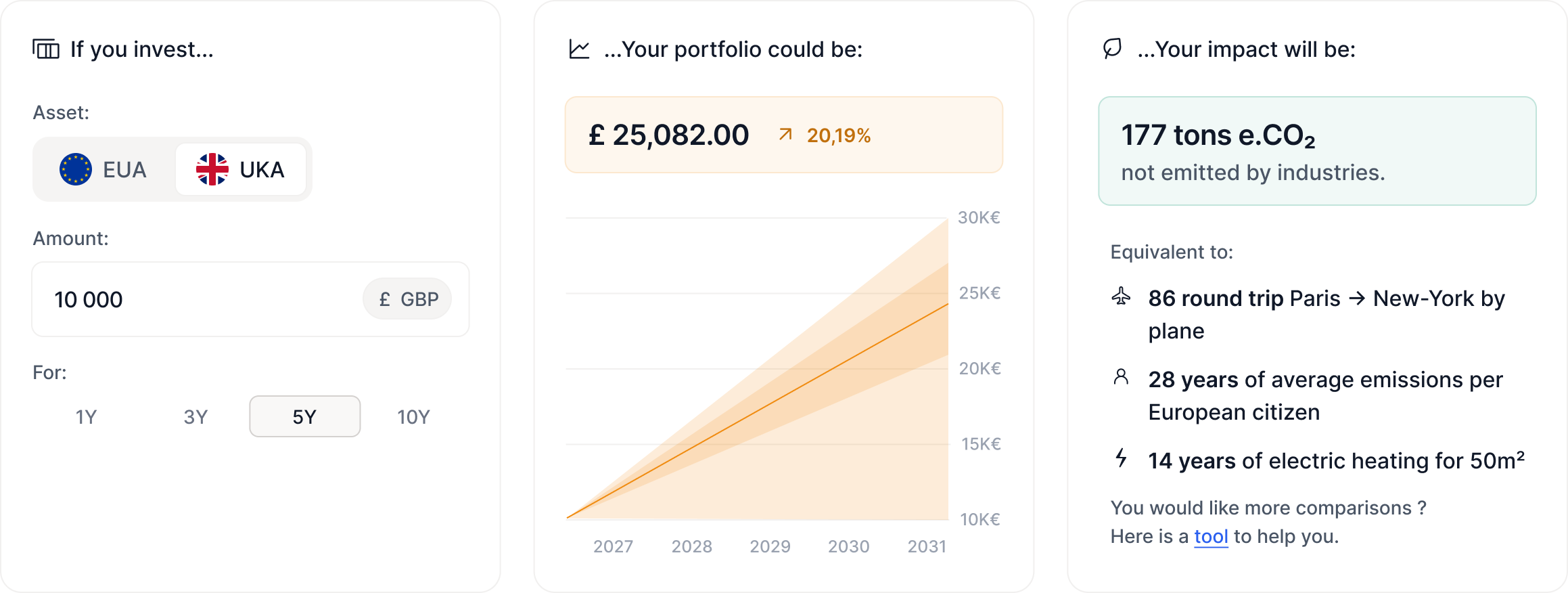
Task: Choose the 1Y investment duration
Action: tap(86, 417)
